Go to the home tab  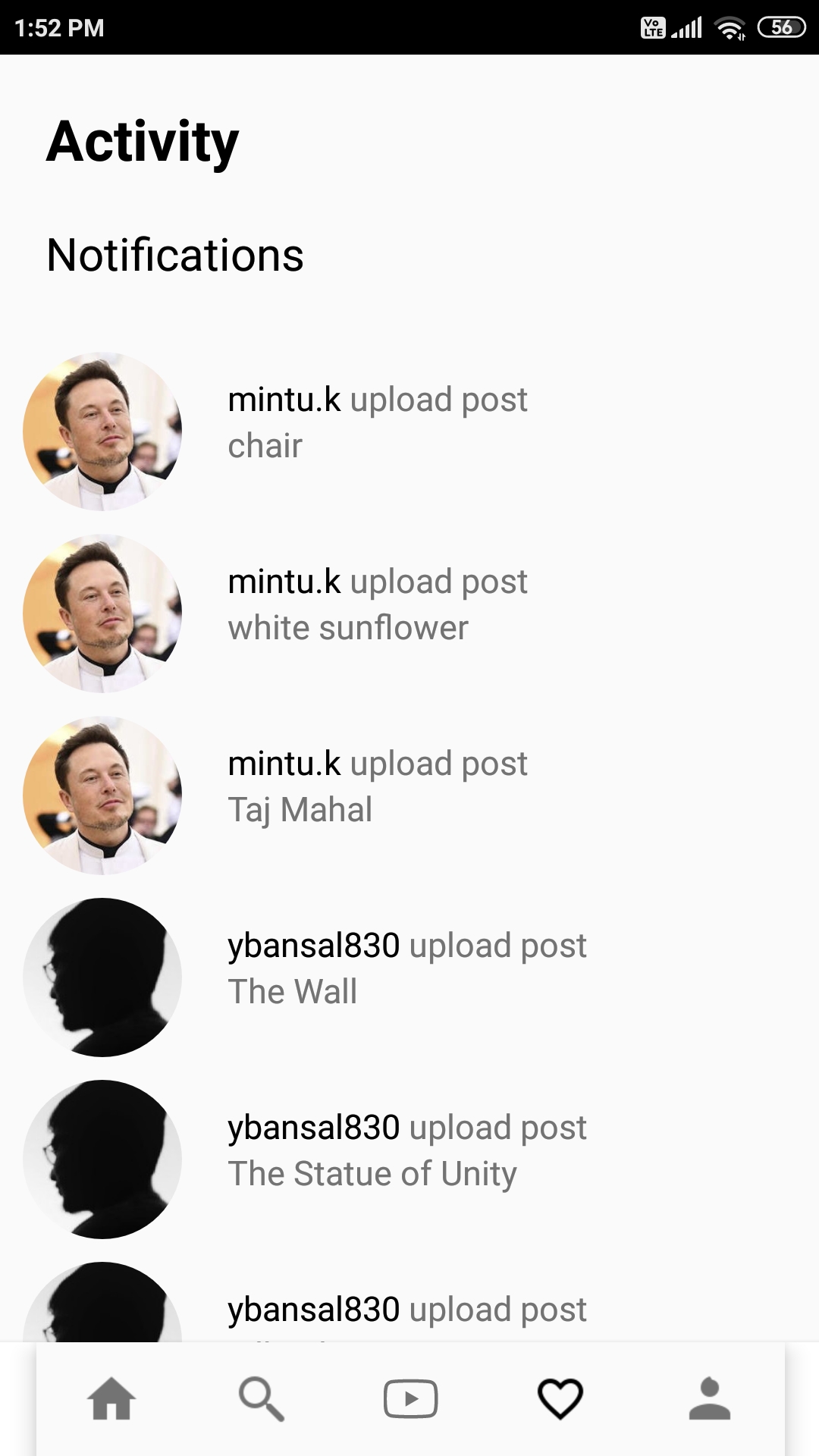[x=111, y=1398]
